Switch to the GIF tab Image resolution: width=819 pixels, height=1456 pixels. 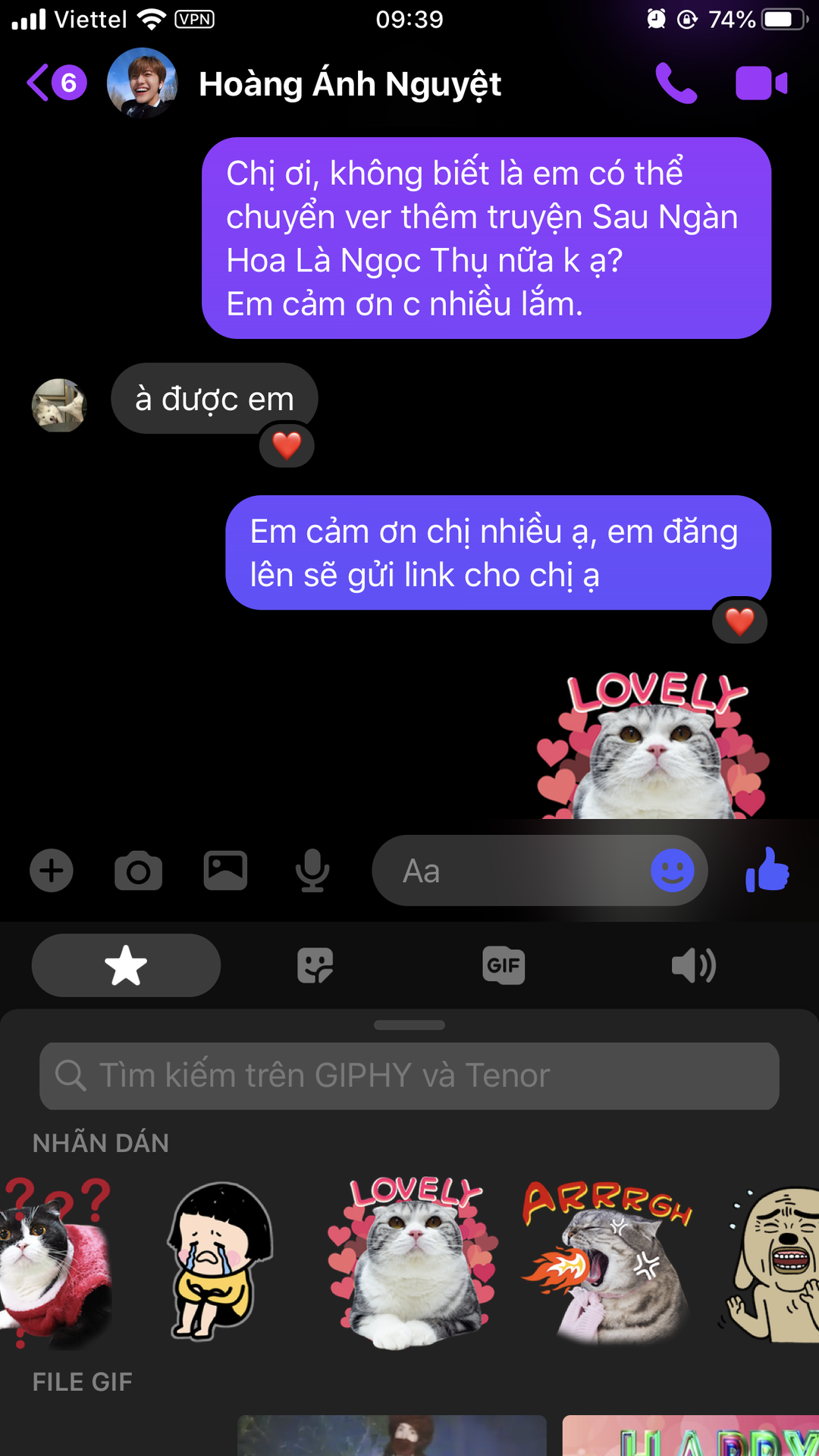[x=504, y=965]
